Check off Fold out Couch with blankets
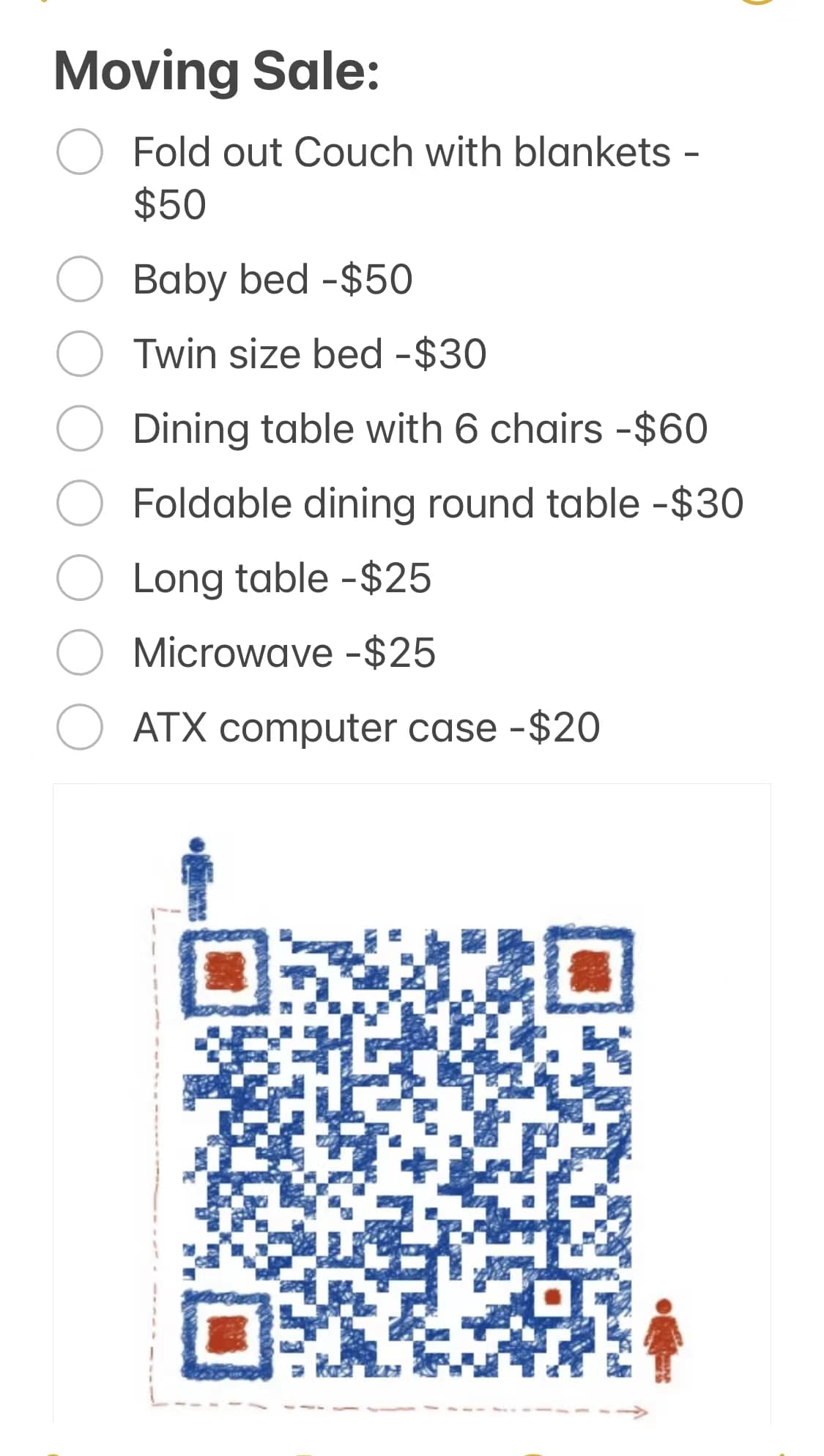This screenshot has width=824, height=1456. [x=79, y=152]
